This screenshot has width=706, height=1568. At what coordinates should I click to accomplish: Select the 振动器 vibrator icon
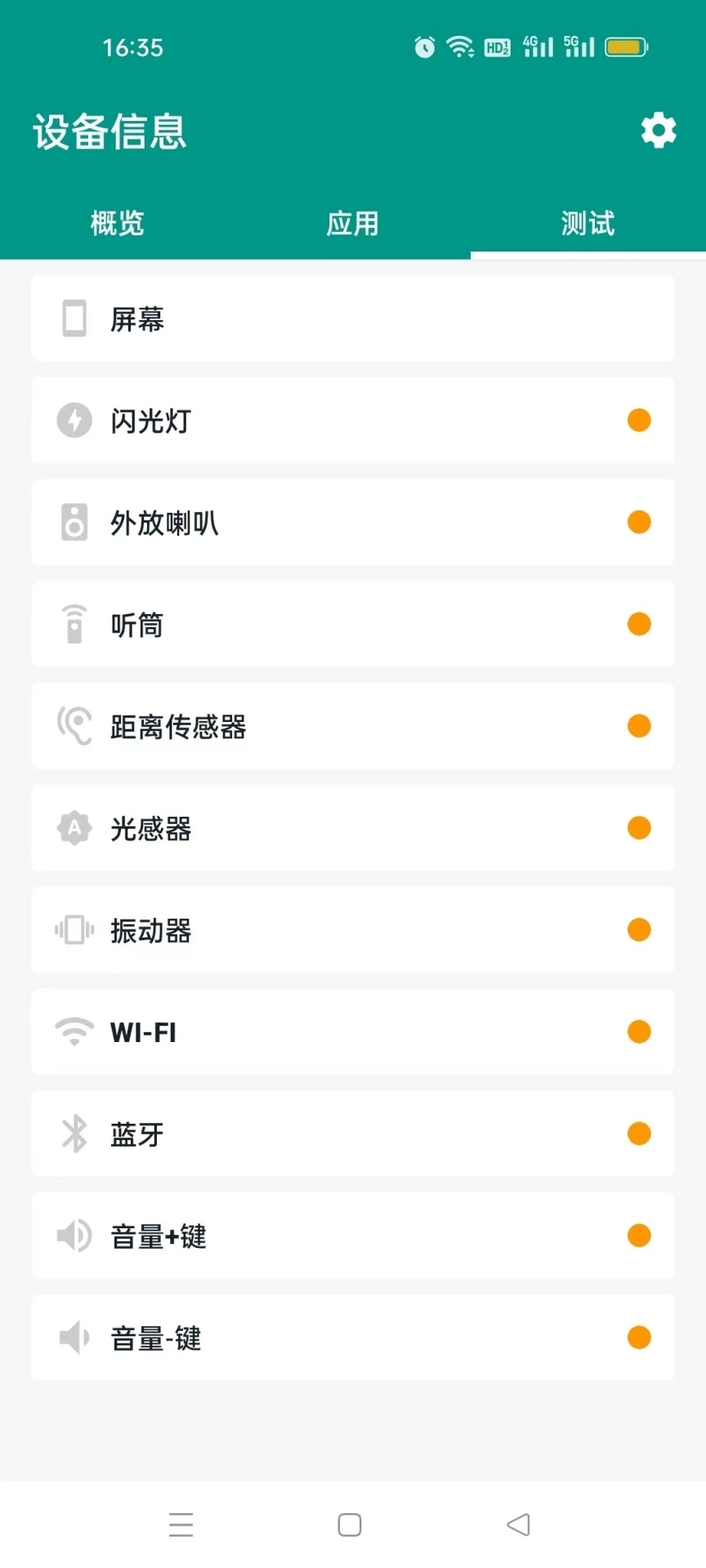click(74, 930)
